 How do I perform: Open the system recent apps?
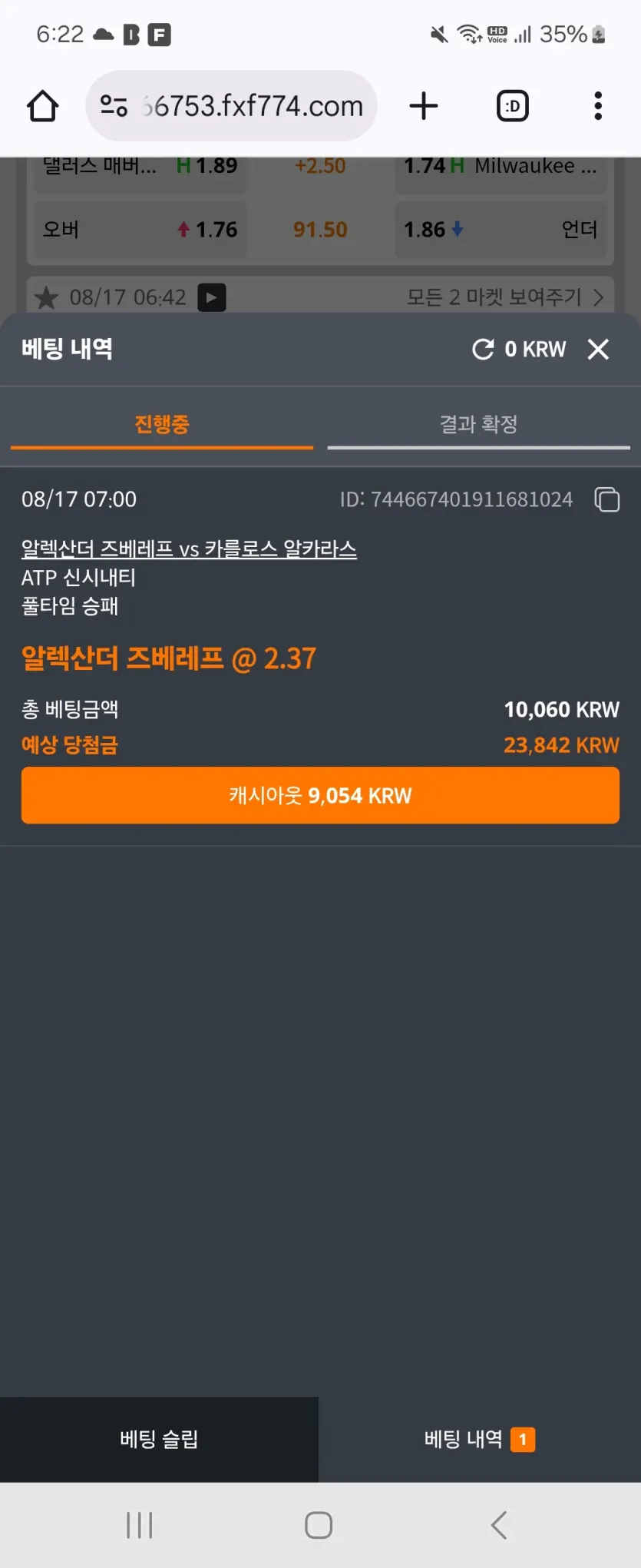[x=140, y=1525]
